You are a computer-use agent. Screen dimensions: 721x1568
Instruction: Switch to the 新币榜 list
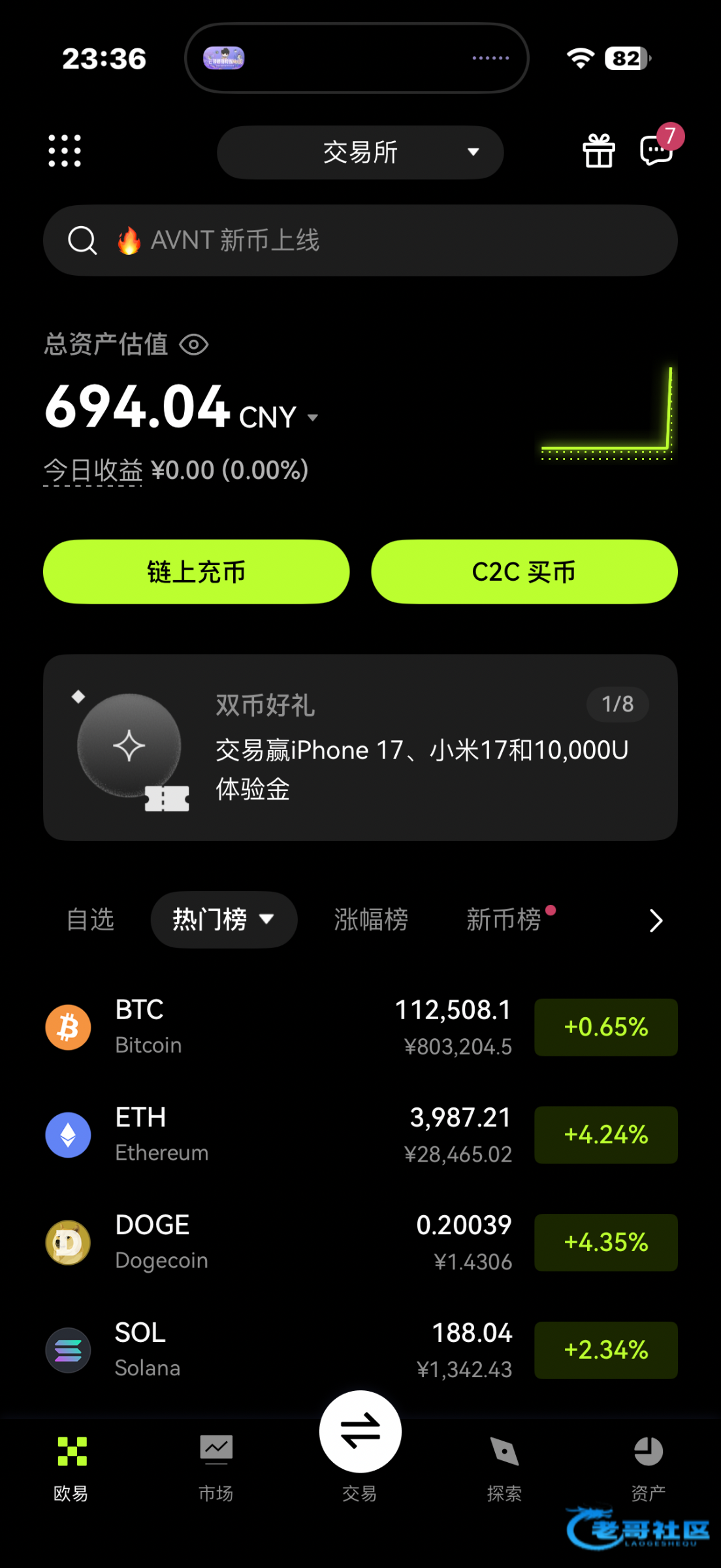pos(504,919)
